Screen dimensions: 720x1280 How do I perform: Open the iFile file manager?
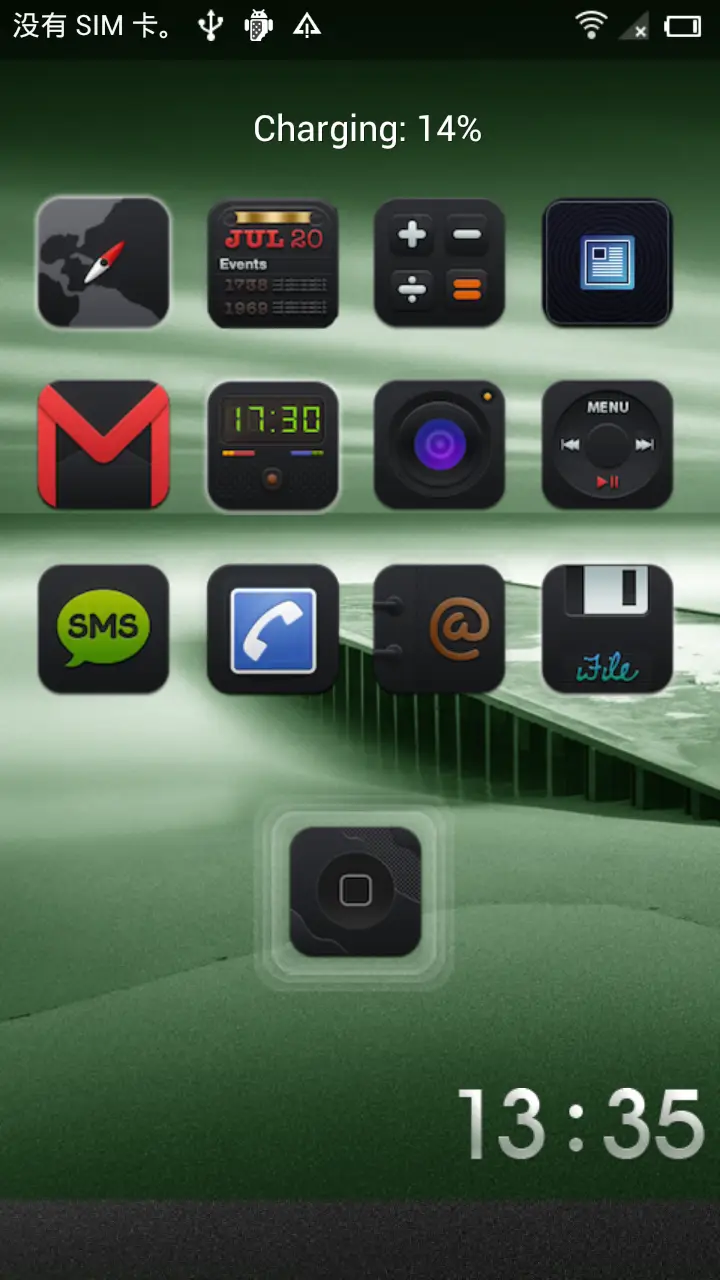point(607,629)
